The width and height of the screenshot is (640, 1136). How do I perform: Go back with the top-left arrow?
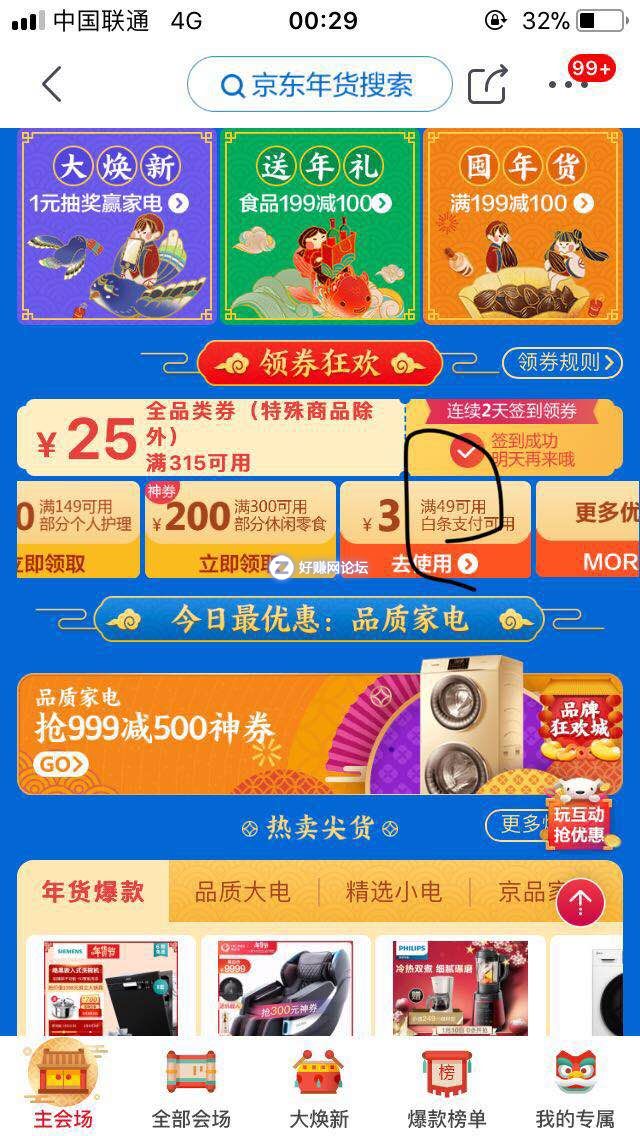[52, 85]
